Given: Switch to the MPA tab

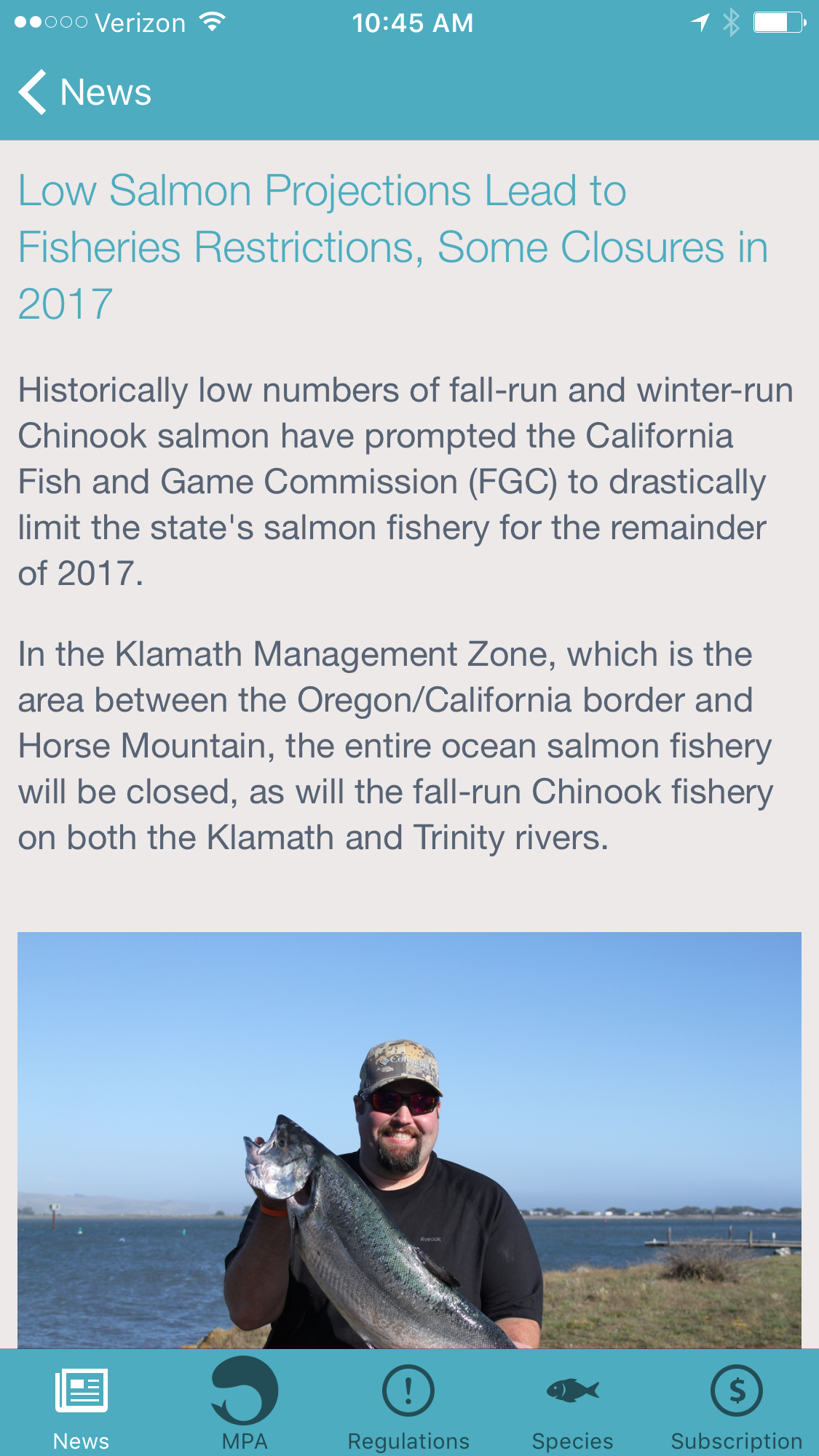Looking at the screenshot, I should (245, 1404).
